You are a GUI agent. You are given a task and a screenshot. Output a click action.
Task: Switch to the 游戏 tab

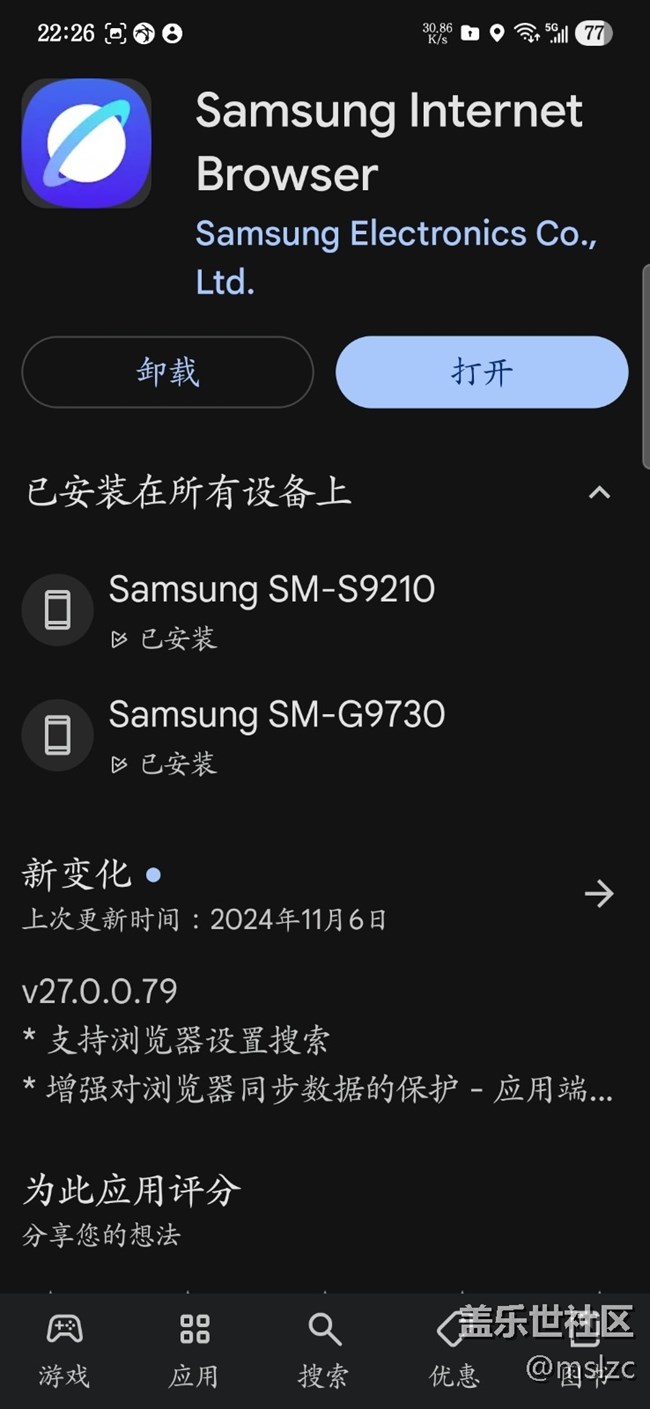64,1350
